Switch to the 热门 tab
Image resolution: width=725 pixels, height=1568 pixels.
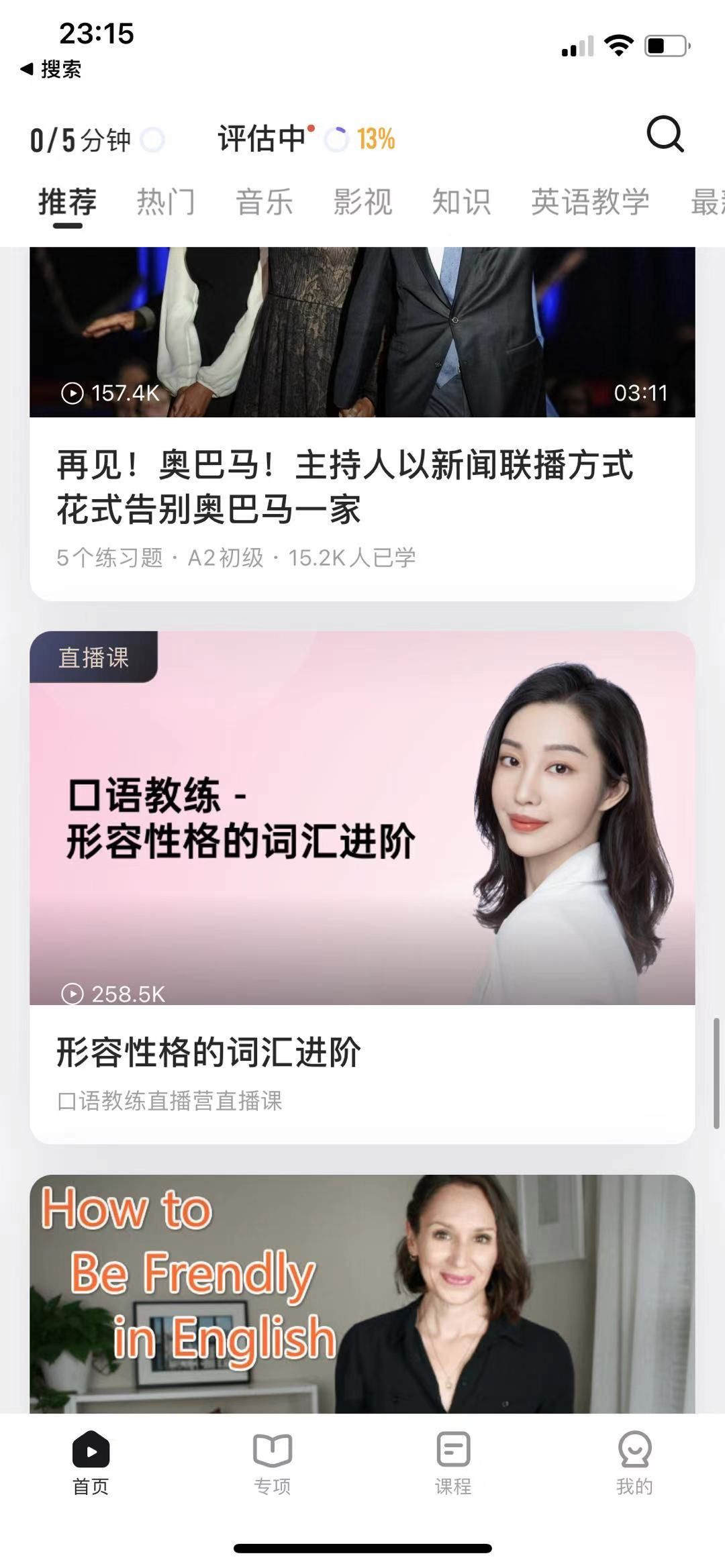pos(166,202)
